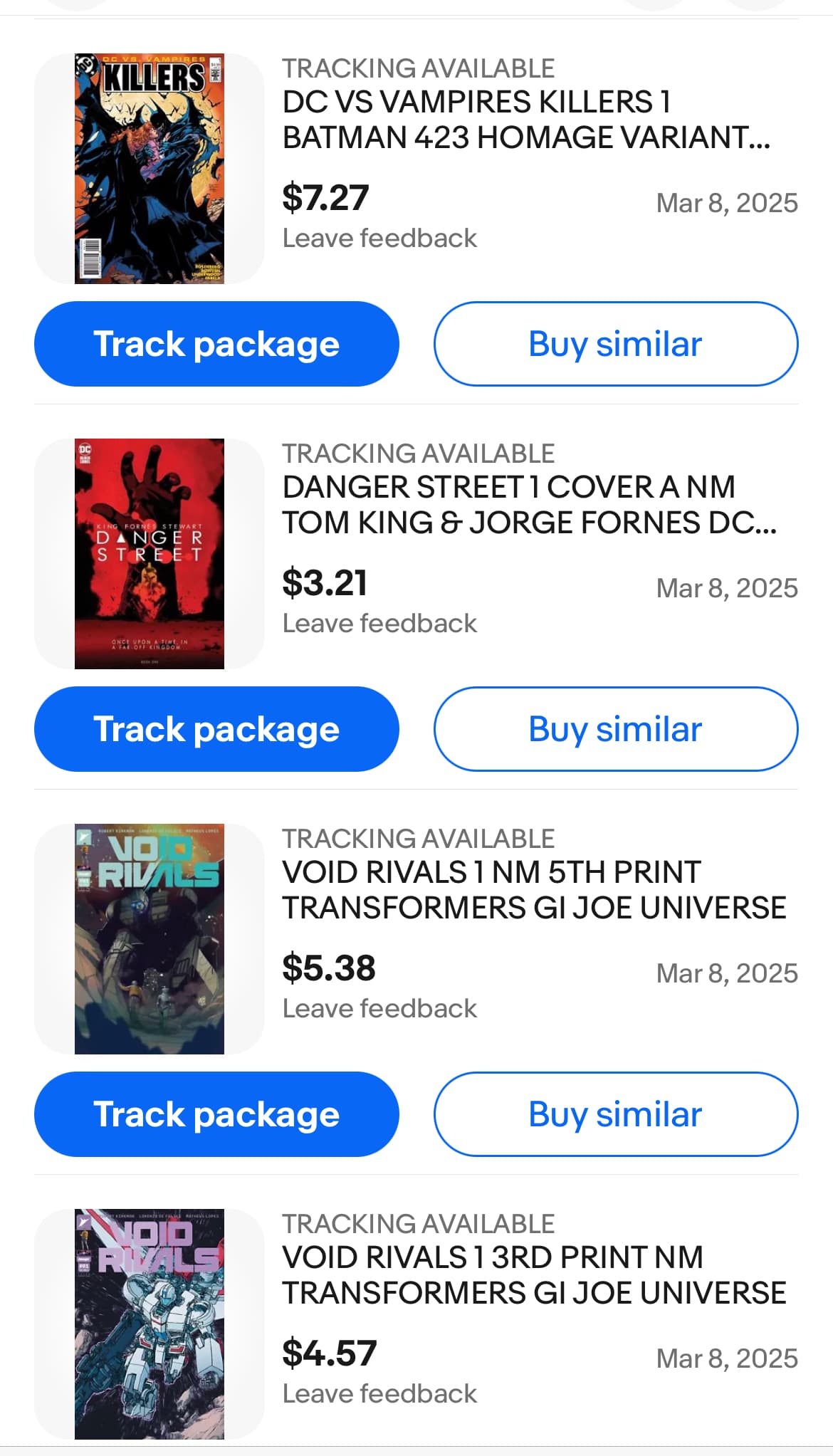Image resolution: width=833 pixels, height=1456 pixels.
Task: Track package for Void Rivals 5th Print
Action: point(216,1114)
